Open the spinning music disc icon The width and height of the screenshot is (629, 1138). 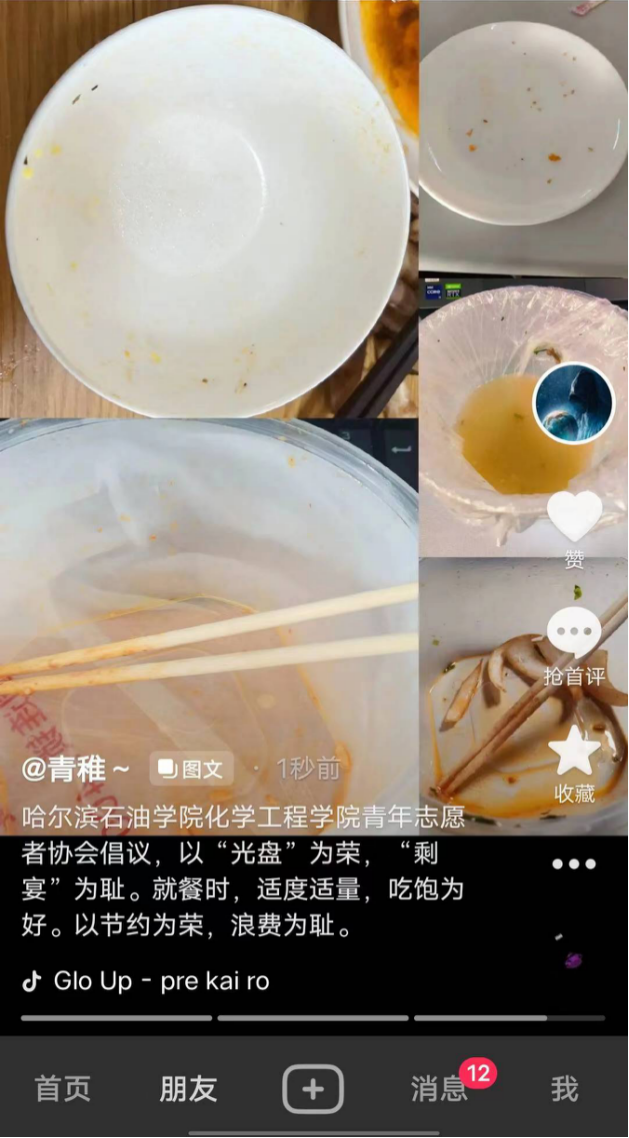[x=573, y=958]
